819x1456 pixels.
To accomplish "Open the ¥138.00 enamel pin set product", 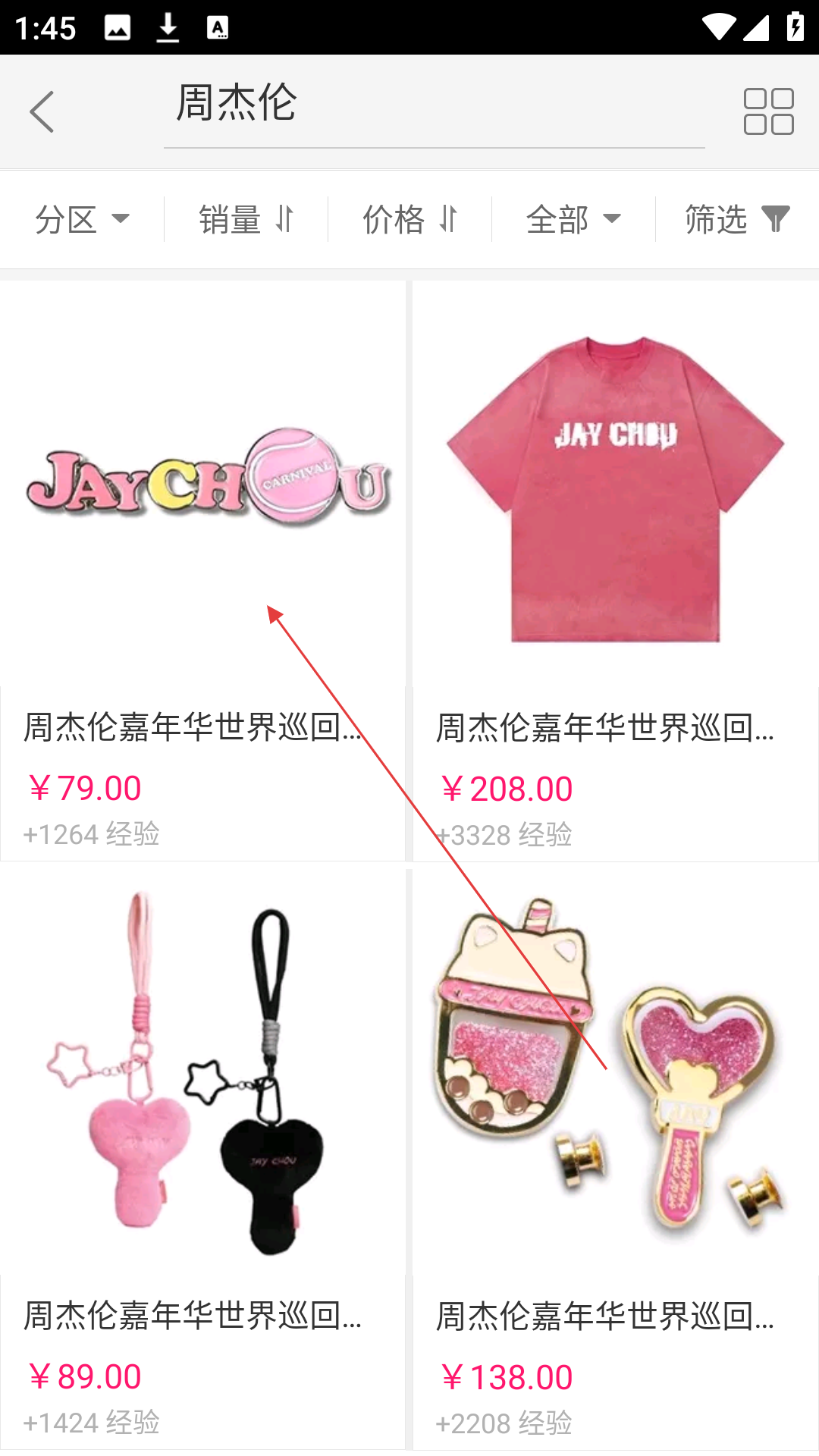I will tap(615, 1156).
